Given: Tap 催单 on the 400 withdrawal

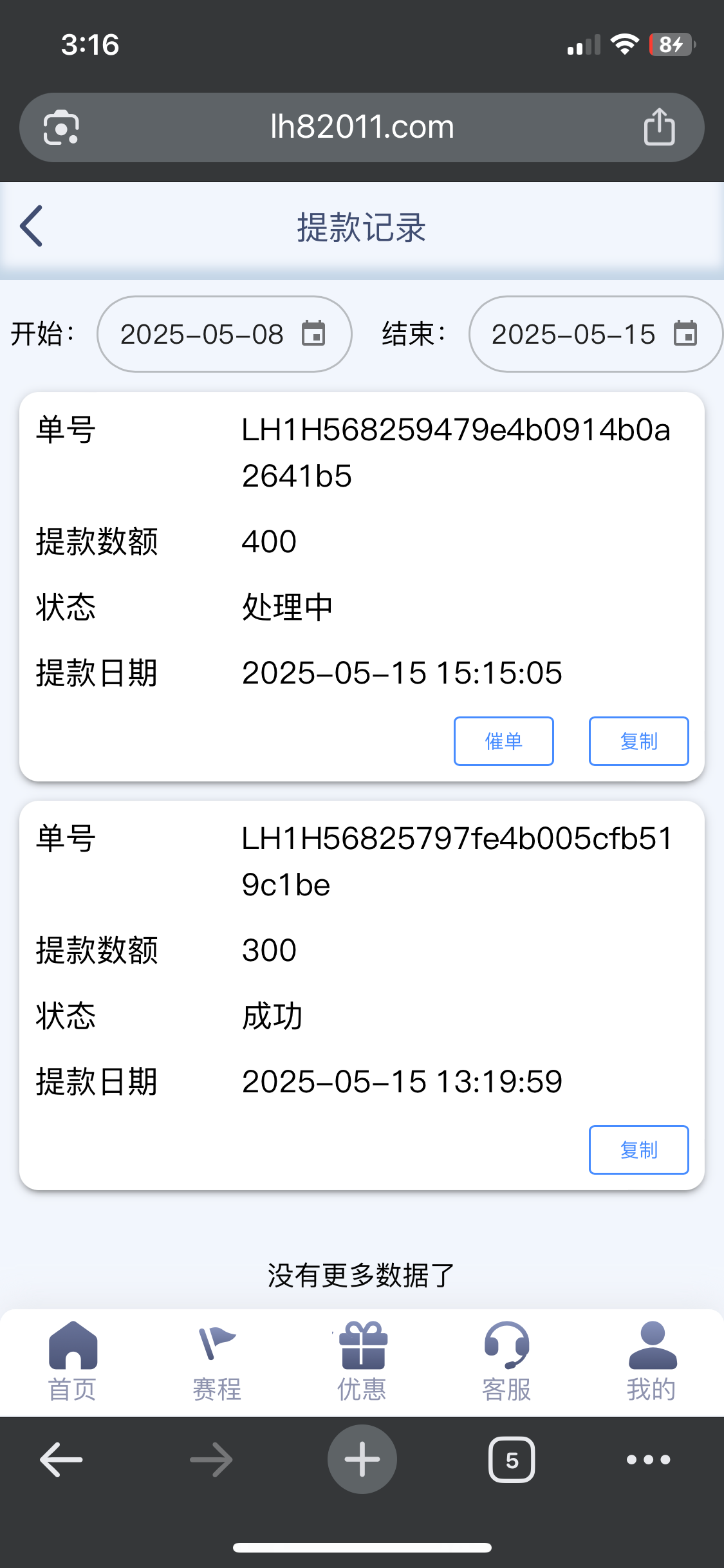Looking at the screenshot, I should (503, 741).
